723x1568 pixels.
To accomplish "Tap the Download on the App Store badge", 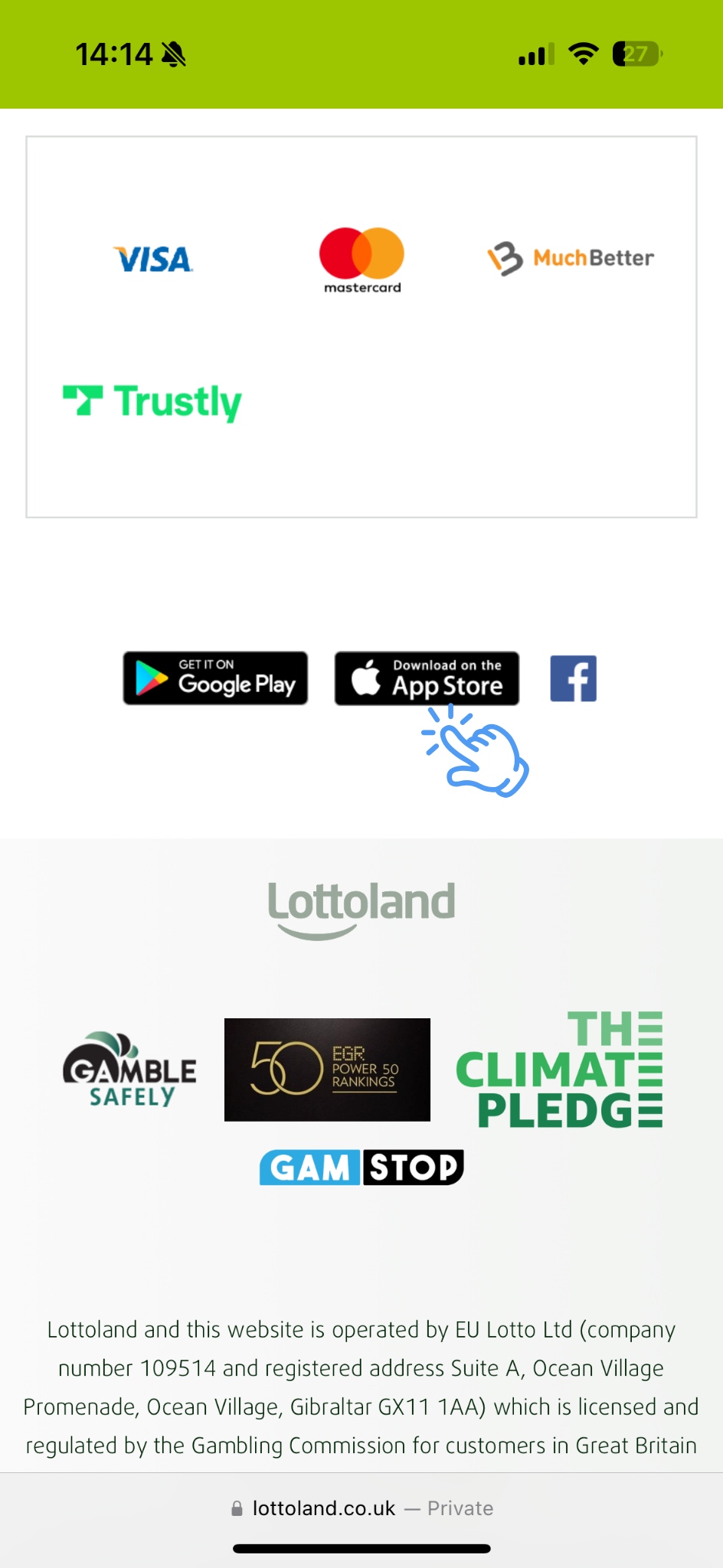I will (427, 678).
